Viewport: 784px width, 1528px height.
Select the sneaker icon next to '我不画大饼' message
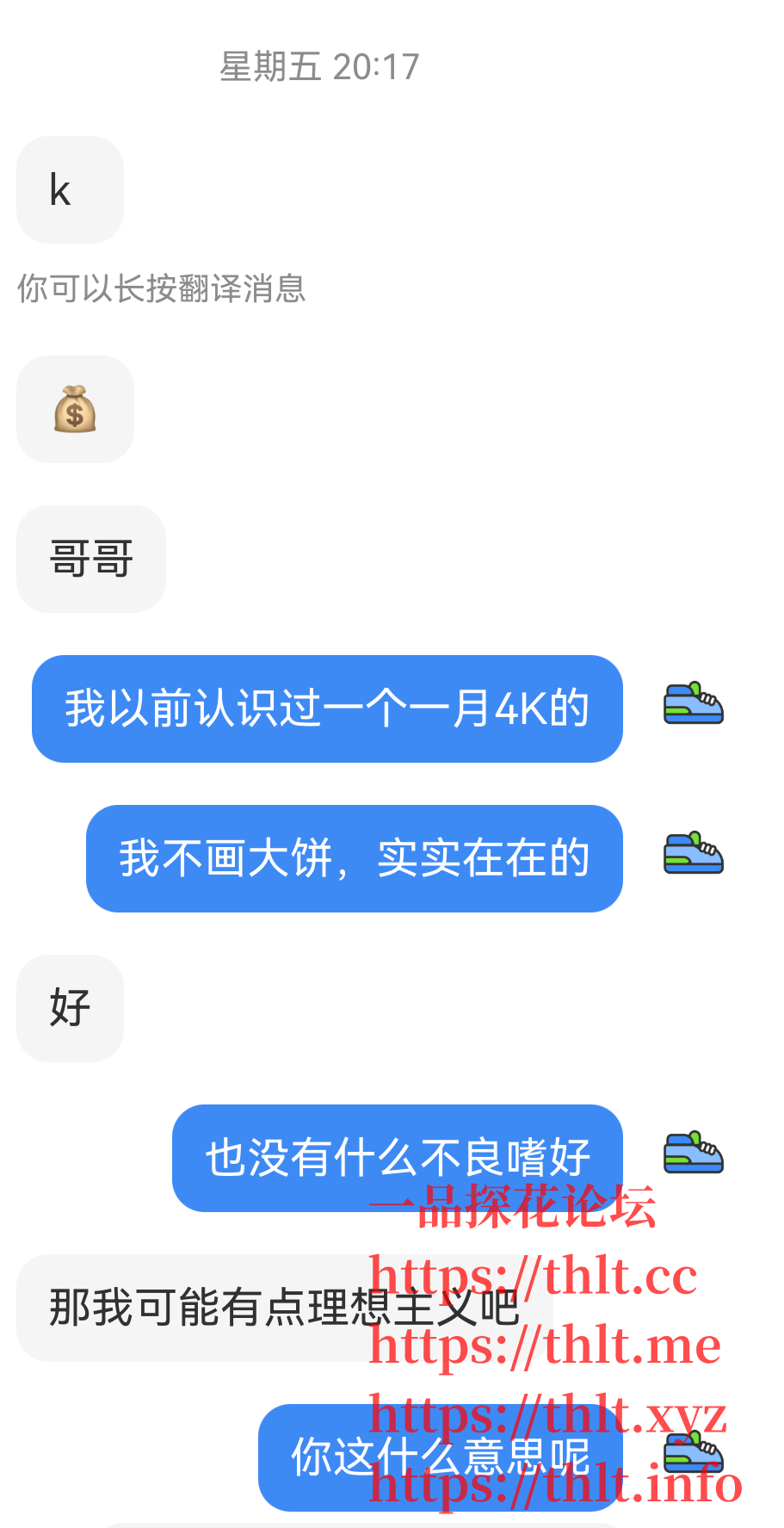(x=694, y=856)
